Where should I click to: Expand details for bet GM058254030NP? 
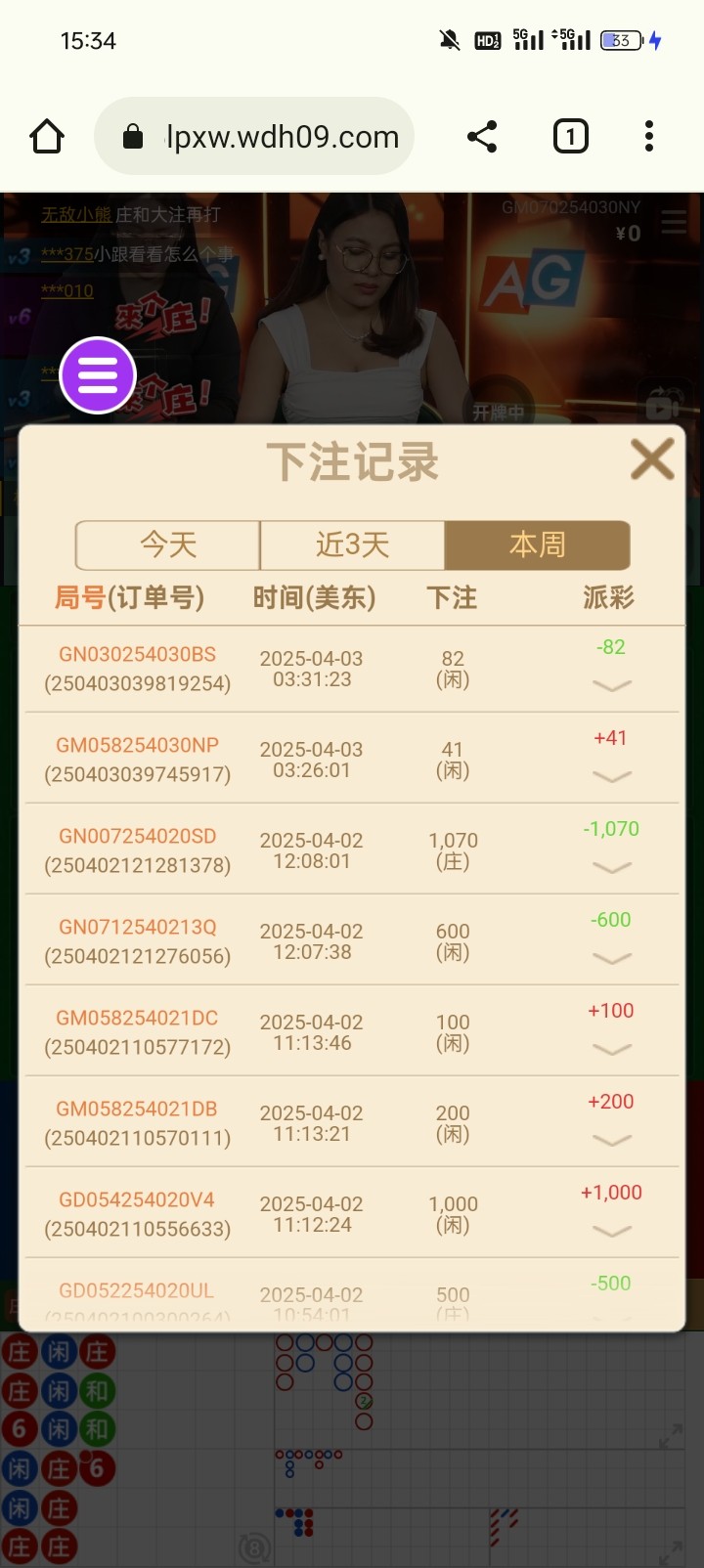612,776
